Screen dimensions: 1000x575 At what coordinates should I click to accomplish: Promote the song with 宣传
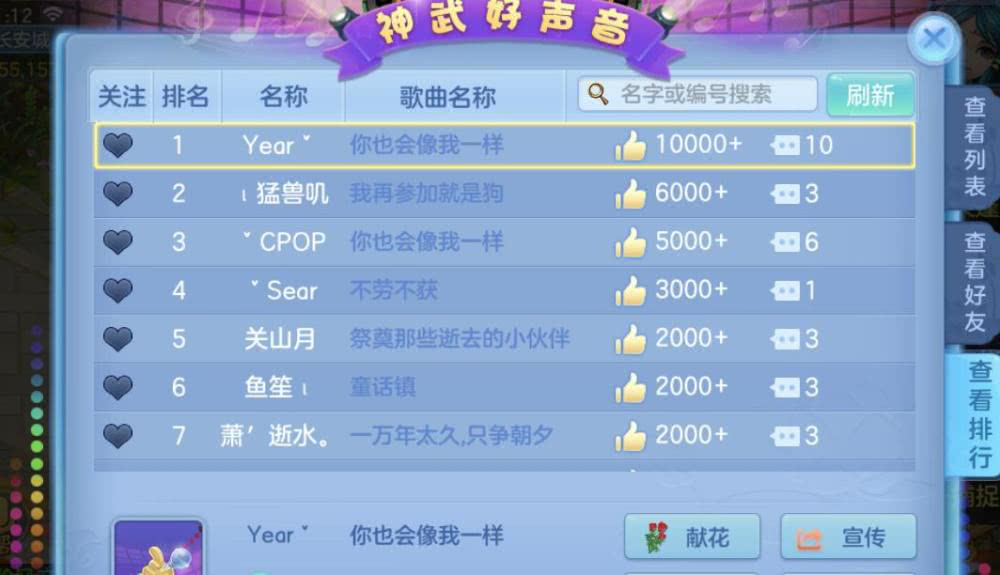click(x=848, y=538)
